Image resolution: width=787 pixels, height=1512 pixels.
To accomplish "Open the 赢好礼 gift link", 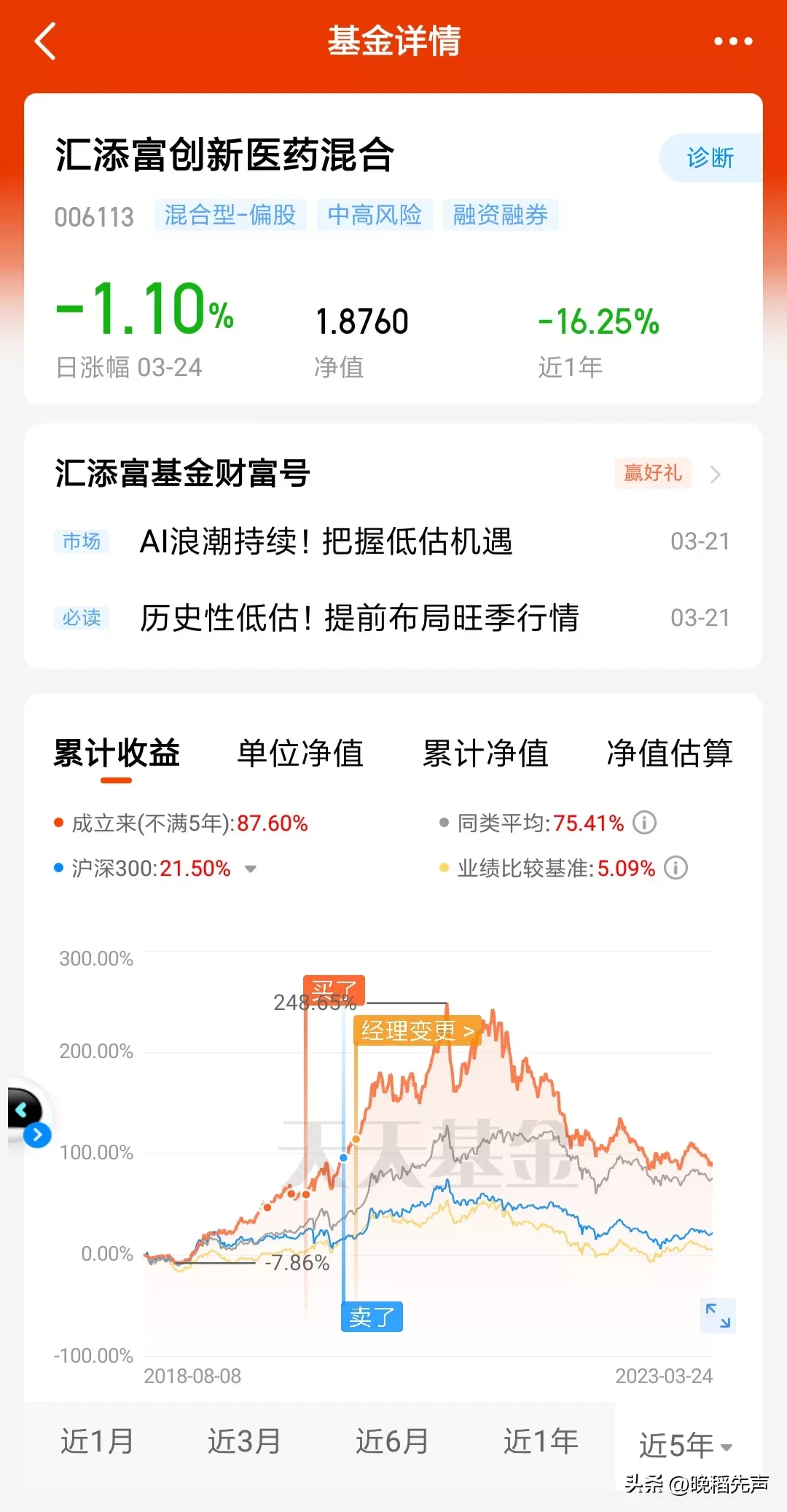I will pyautogui.click(x=654, y=474).
